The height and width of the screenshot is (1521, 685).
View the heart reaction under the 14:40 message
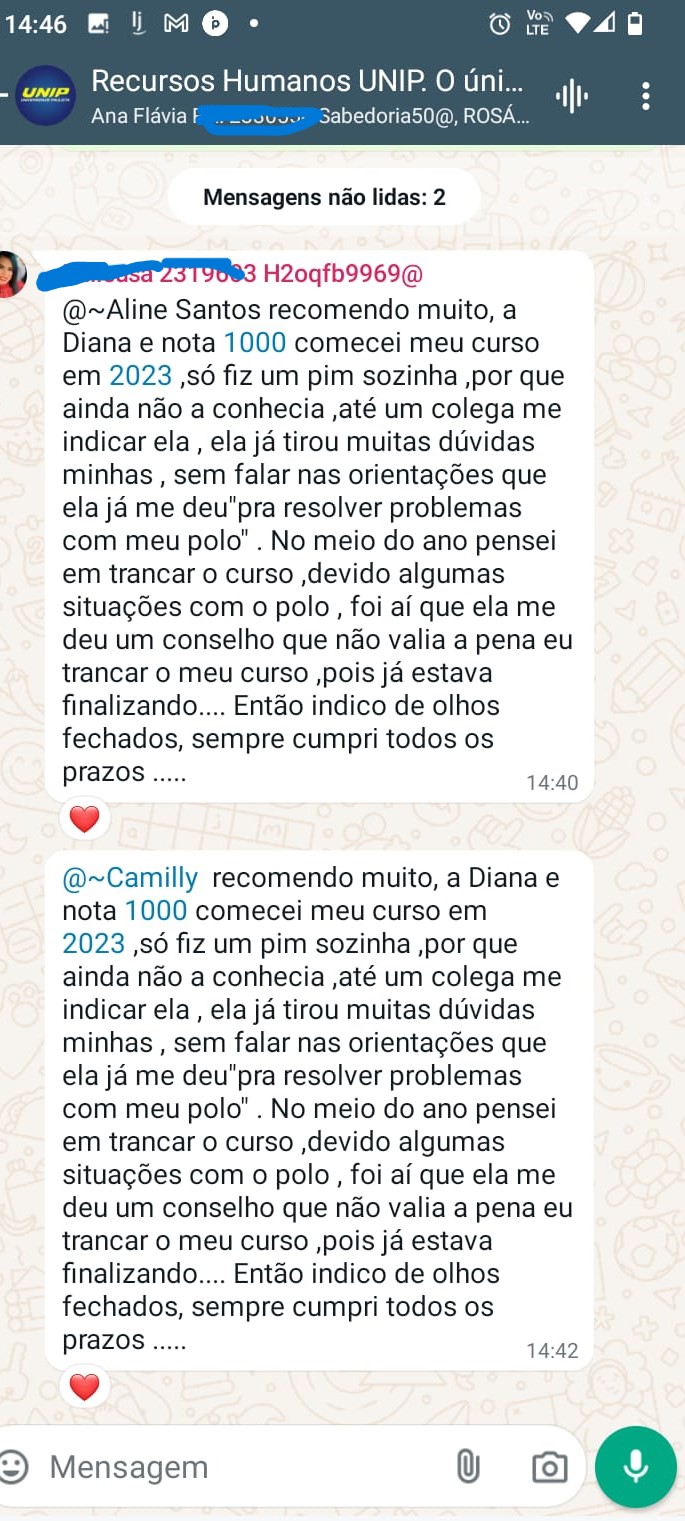85,820
